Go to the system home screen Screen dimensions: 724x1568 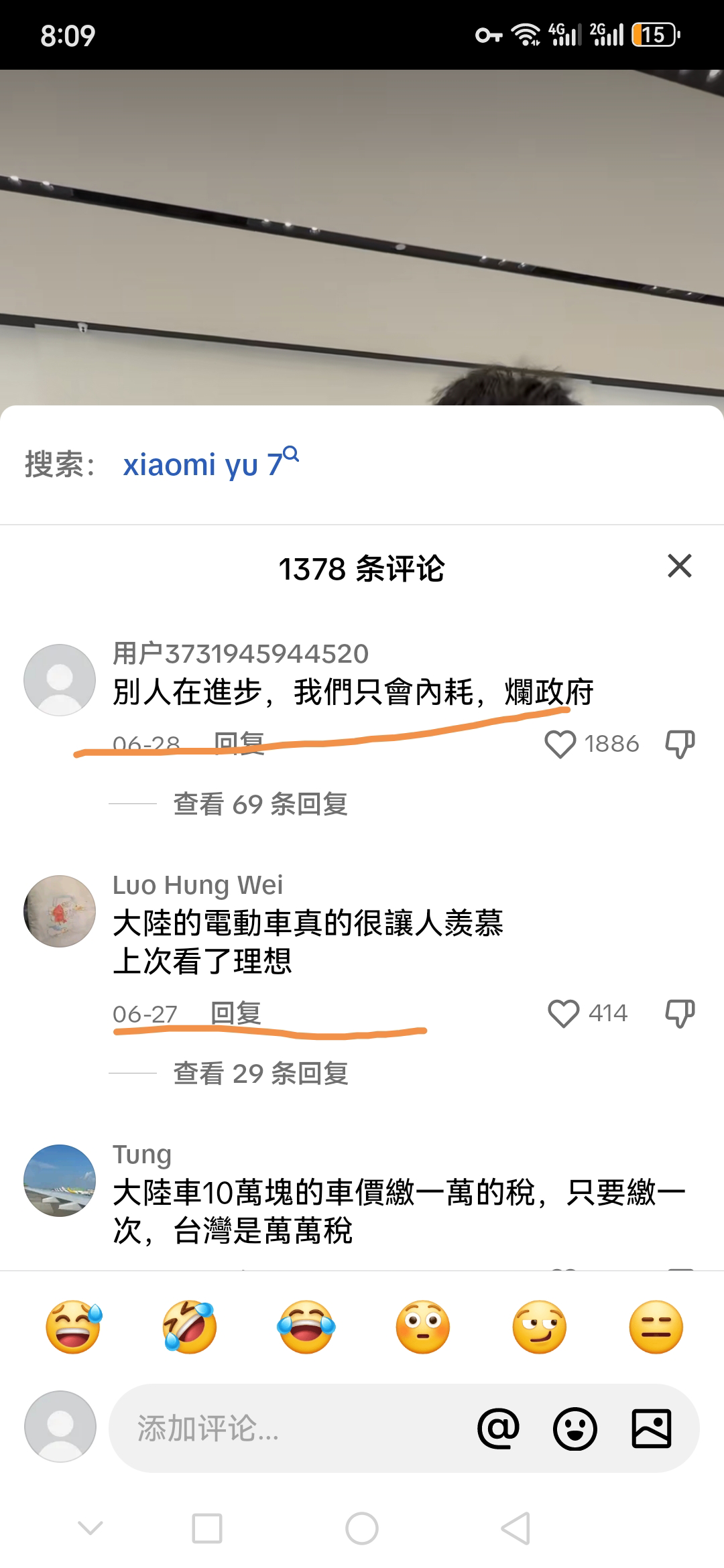click(x=362, y=1528)
